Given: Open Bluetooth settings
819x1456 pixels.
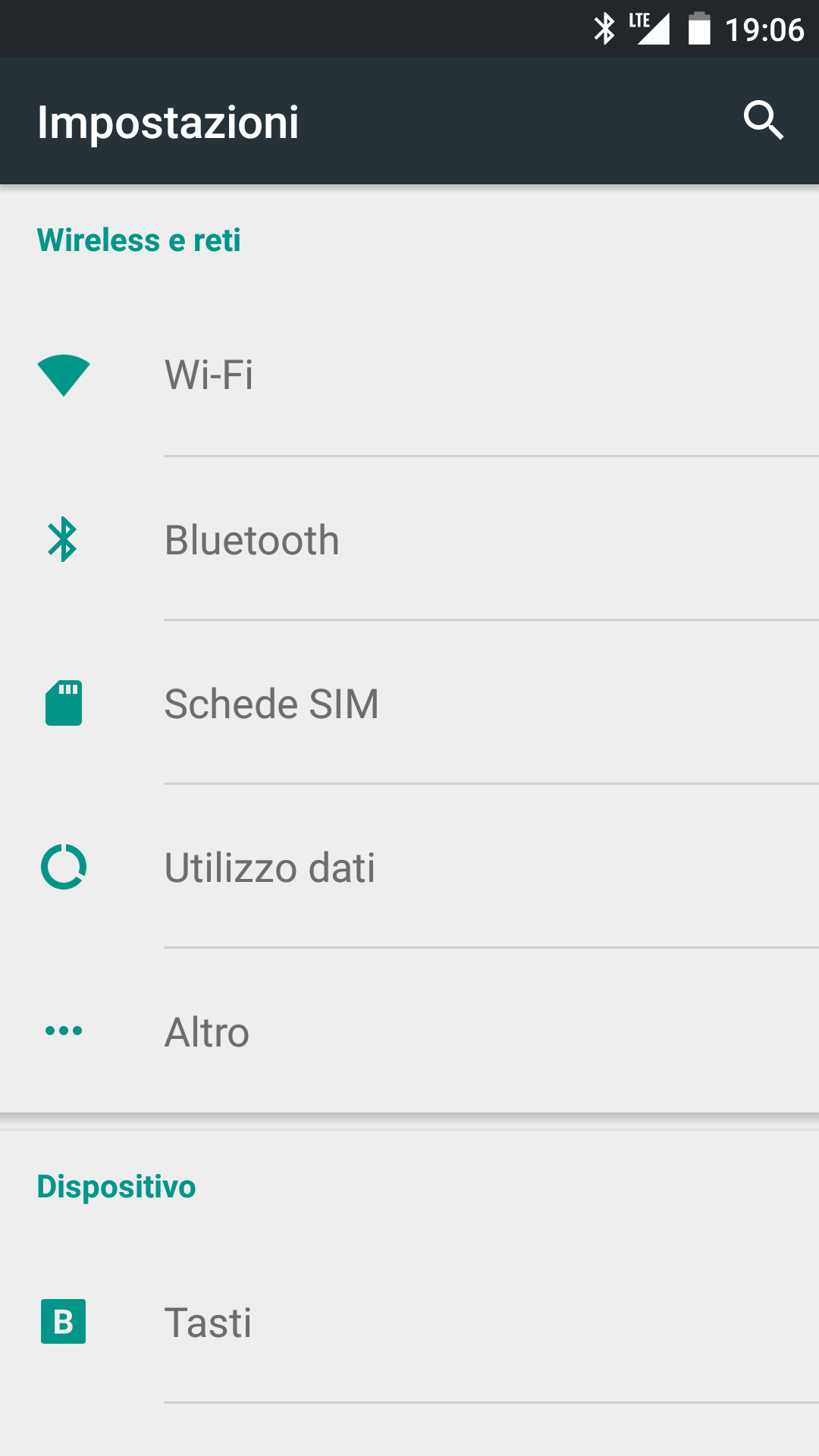Looking at the screenshot, I should click(409, 539).
